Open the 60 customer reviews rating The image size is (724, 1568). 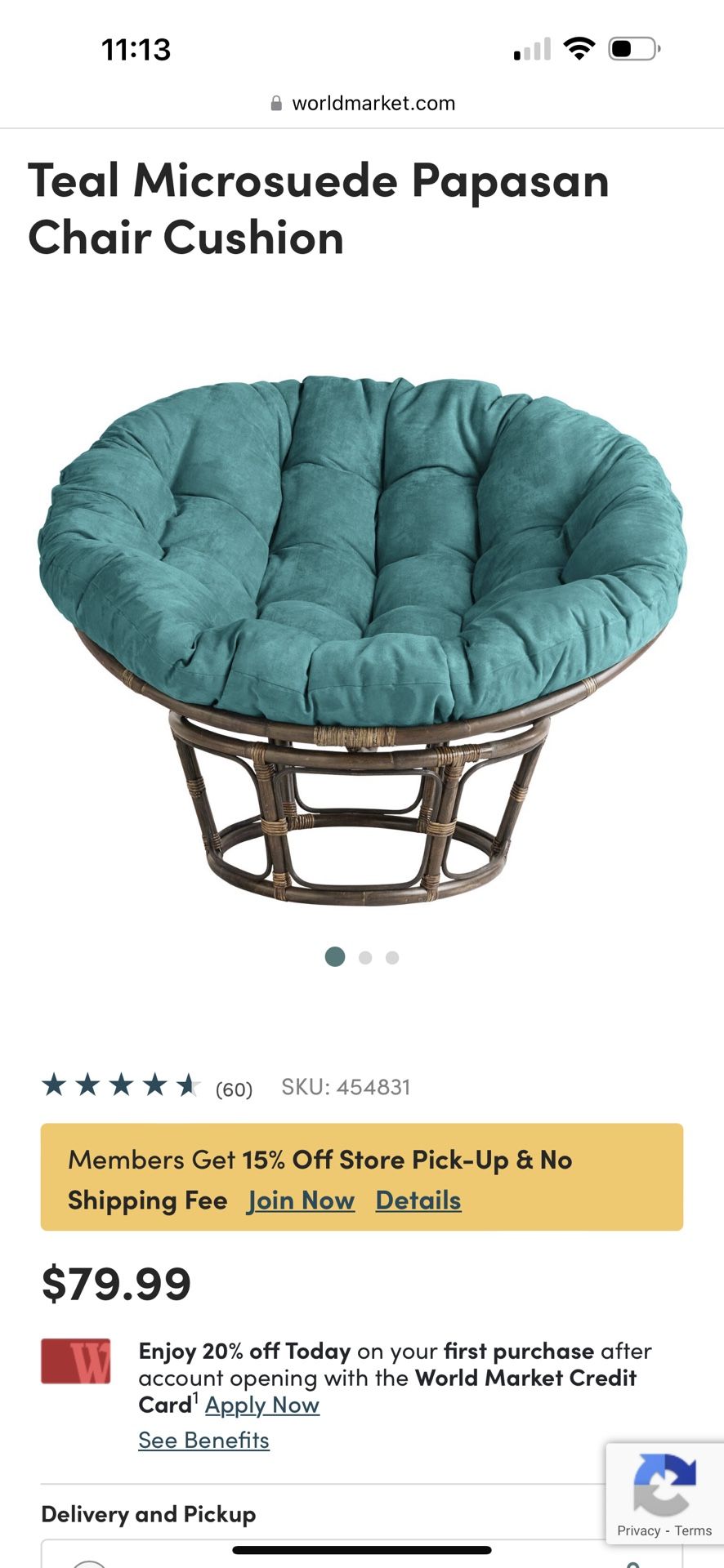coord(147,1086)
